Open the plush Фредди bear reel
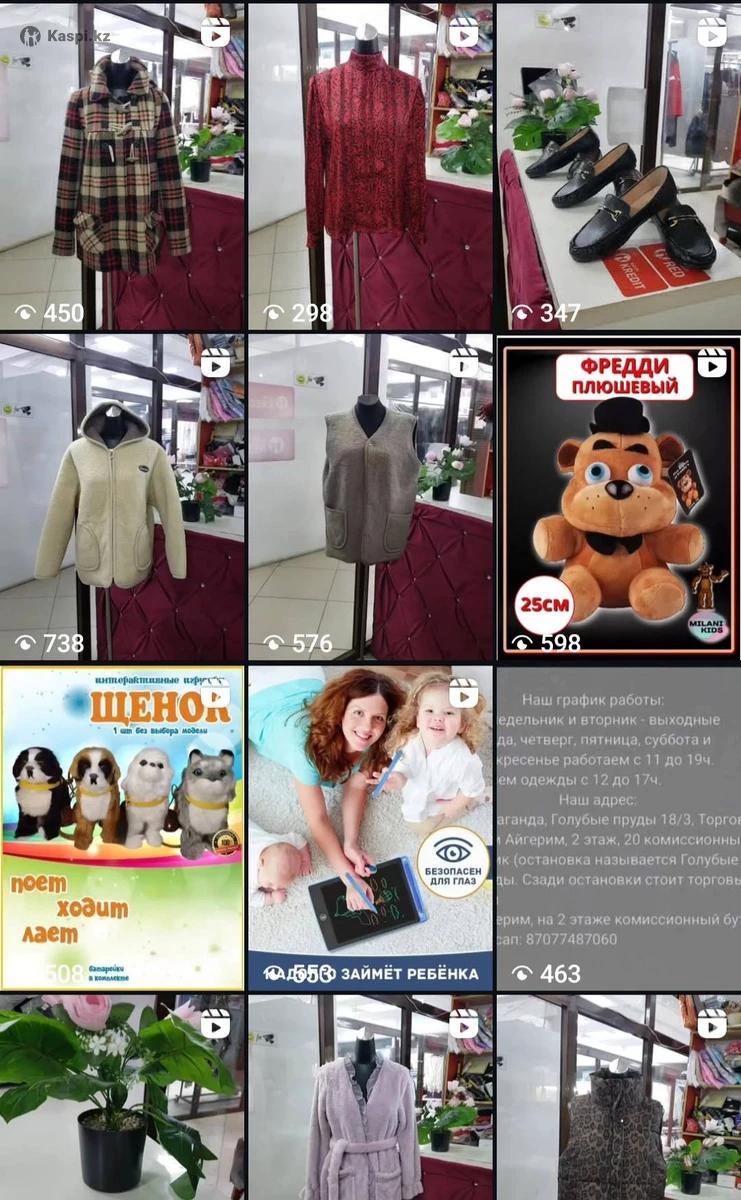Screen dimensions: 741x1200 coord(618,497)
